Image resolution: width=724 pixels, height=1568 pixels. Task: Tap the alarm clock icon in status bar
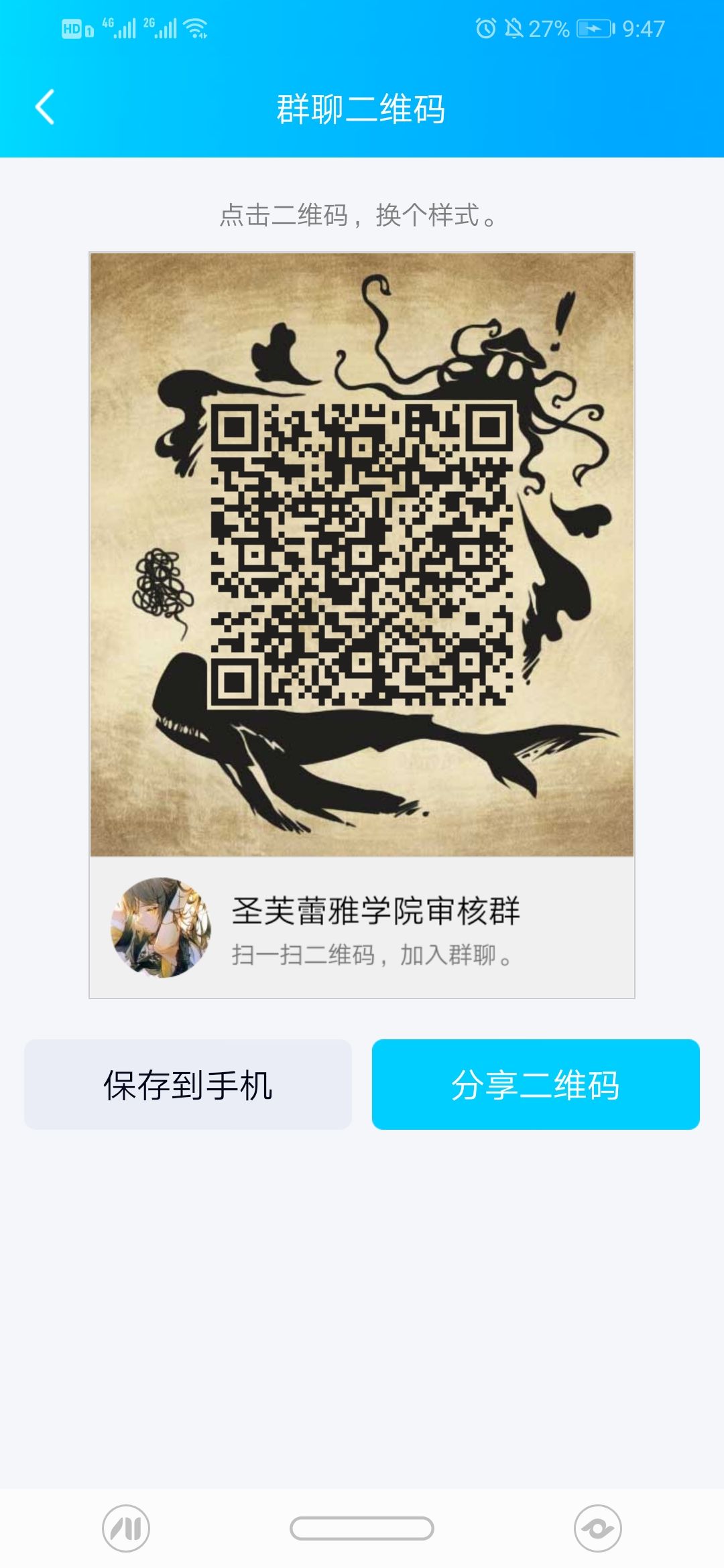point(485,27)
